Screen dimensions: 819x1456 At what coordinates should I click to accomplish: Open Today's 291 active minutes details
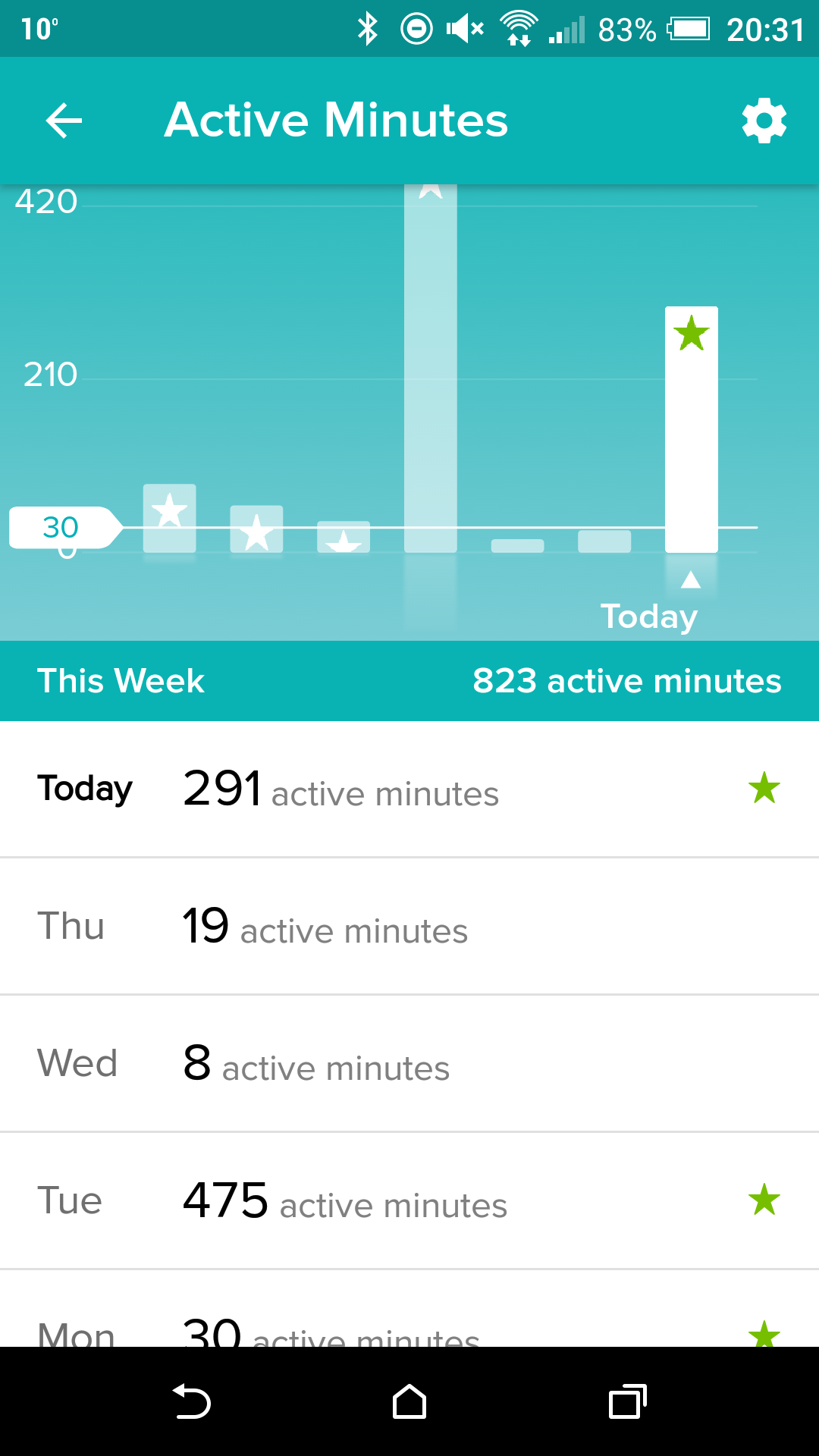click(x=409, y=789)
